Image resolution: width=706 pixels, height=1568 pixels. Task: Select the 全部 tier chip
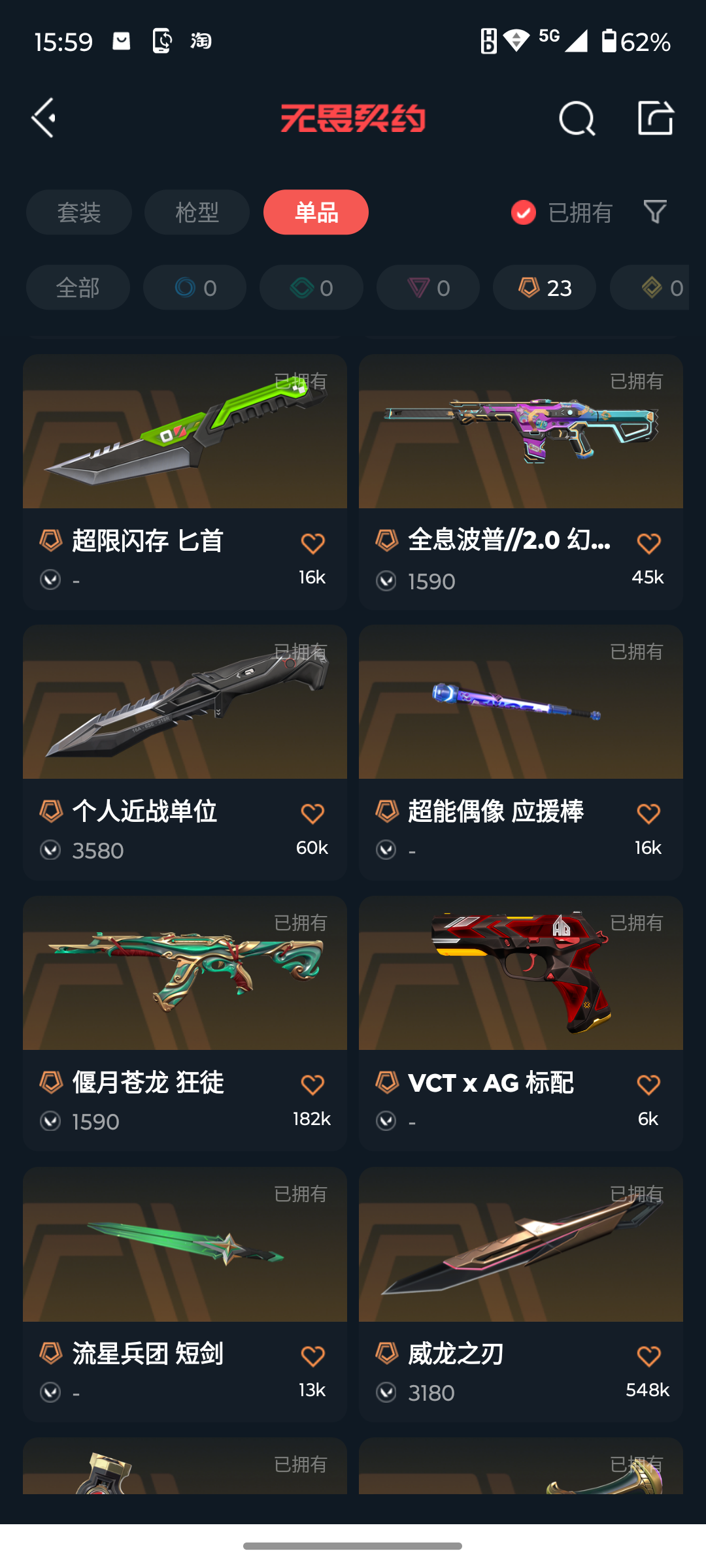tap(78, 287)
